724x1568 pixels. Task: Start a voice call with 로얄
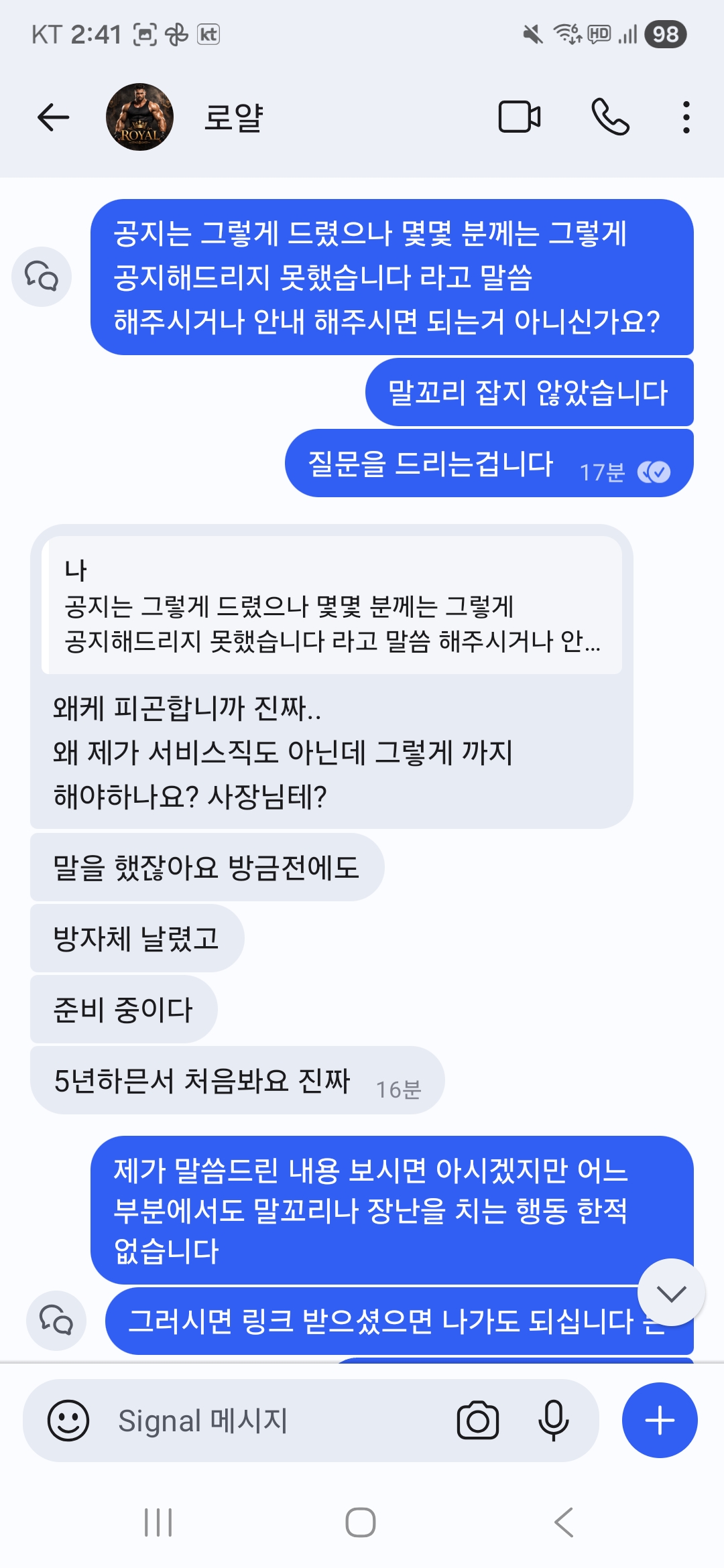(x=610, y=117)
